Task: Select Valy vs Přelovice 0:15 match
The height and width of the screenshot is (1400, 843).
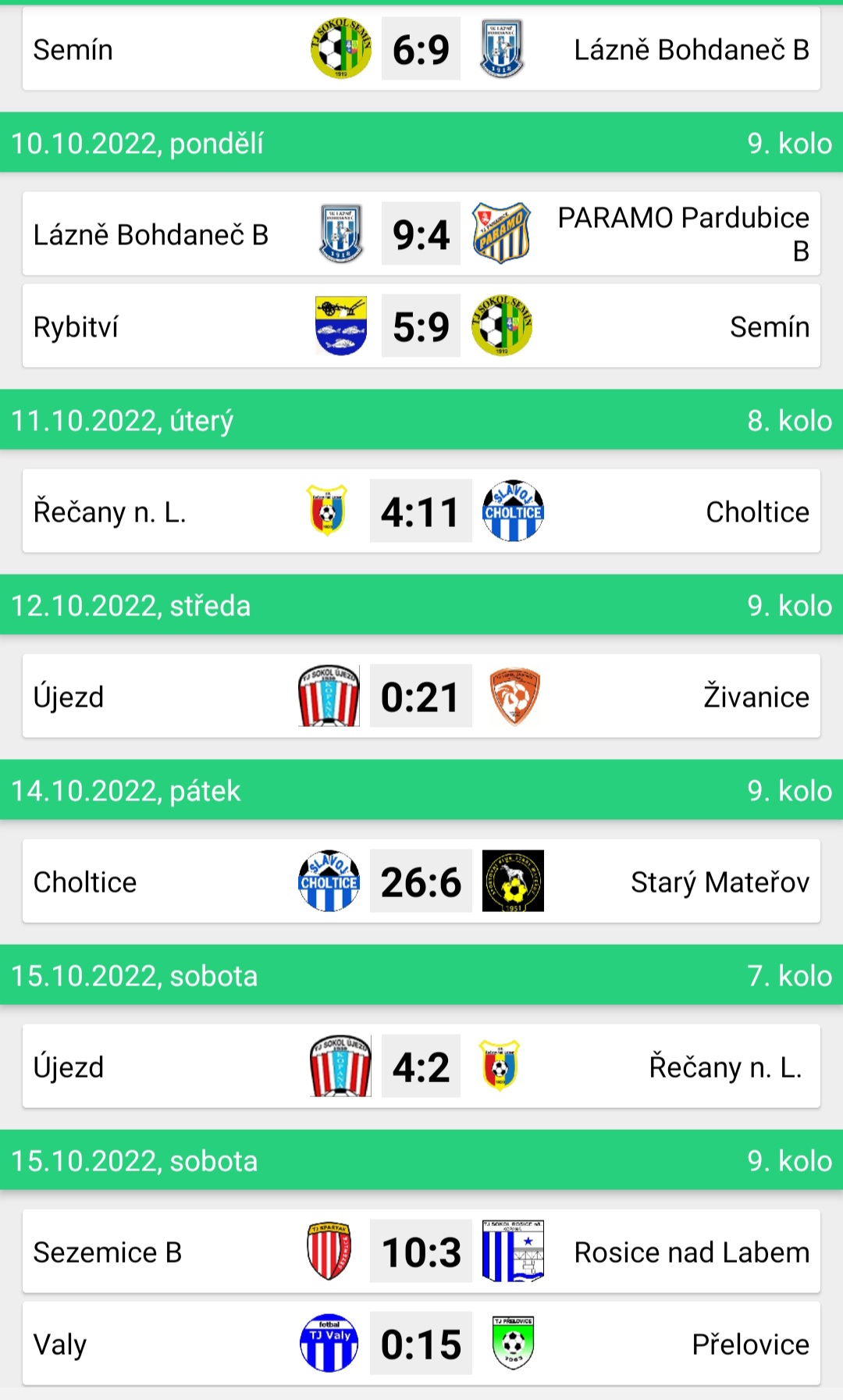Action: 421,1344
